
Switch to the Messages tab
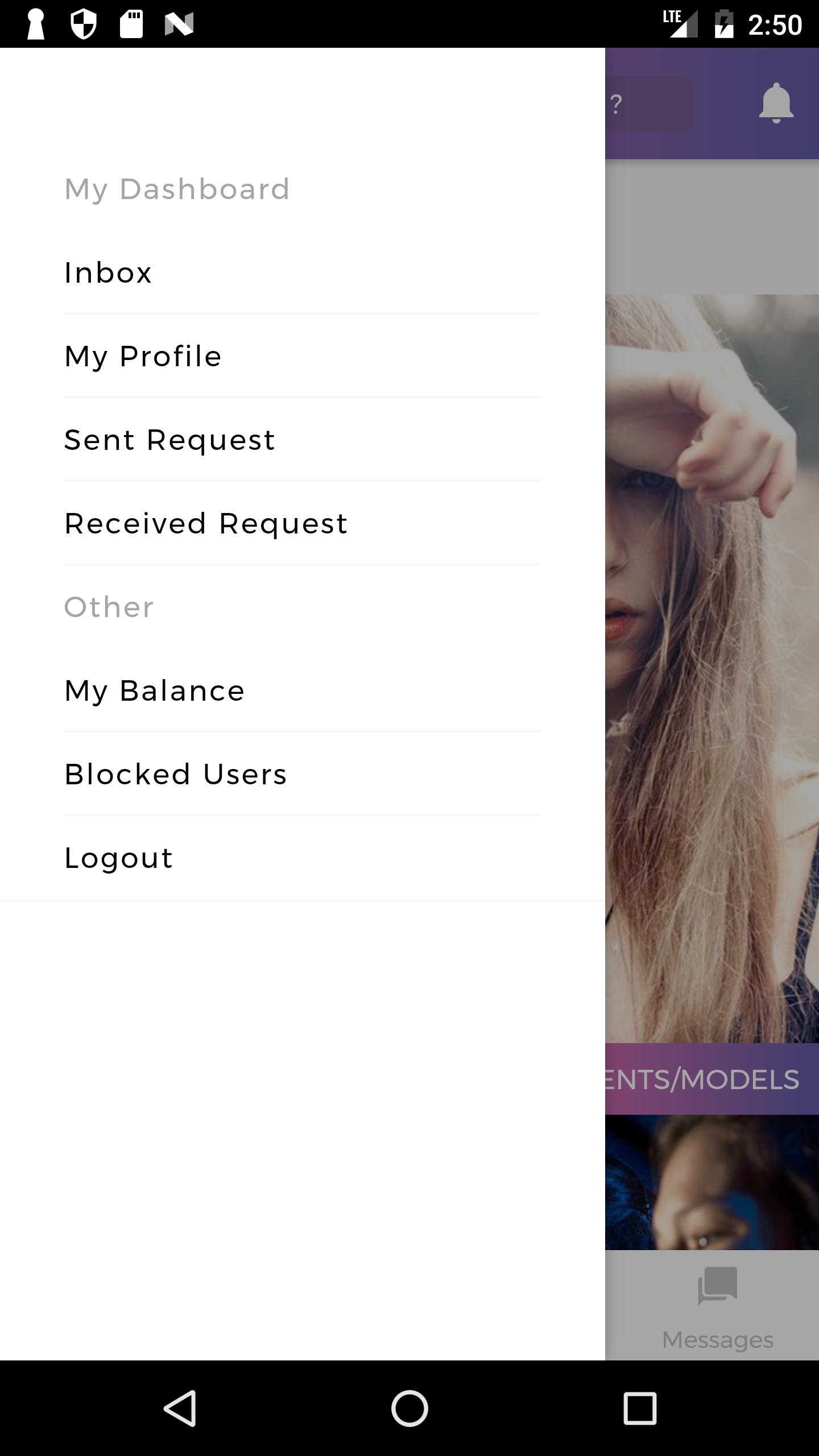[x=717, y=1307]
